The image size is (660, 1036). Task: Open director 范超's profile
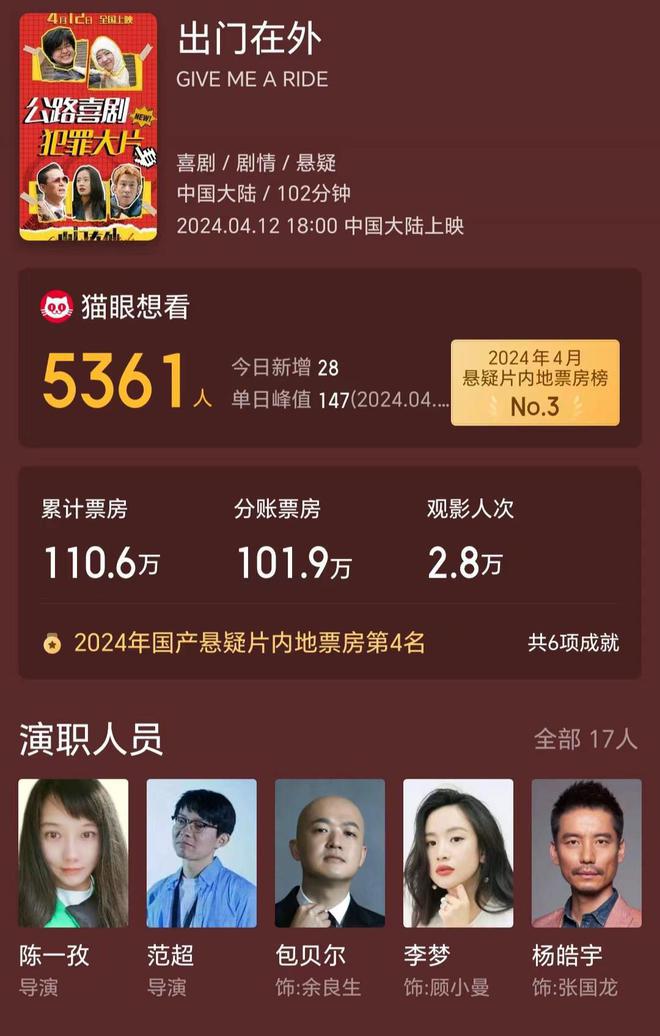[x=201, y=853]
